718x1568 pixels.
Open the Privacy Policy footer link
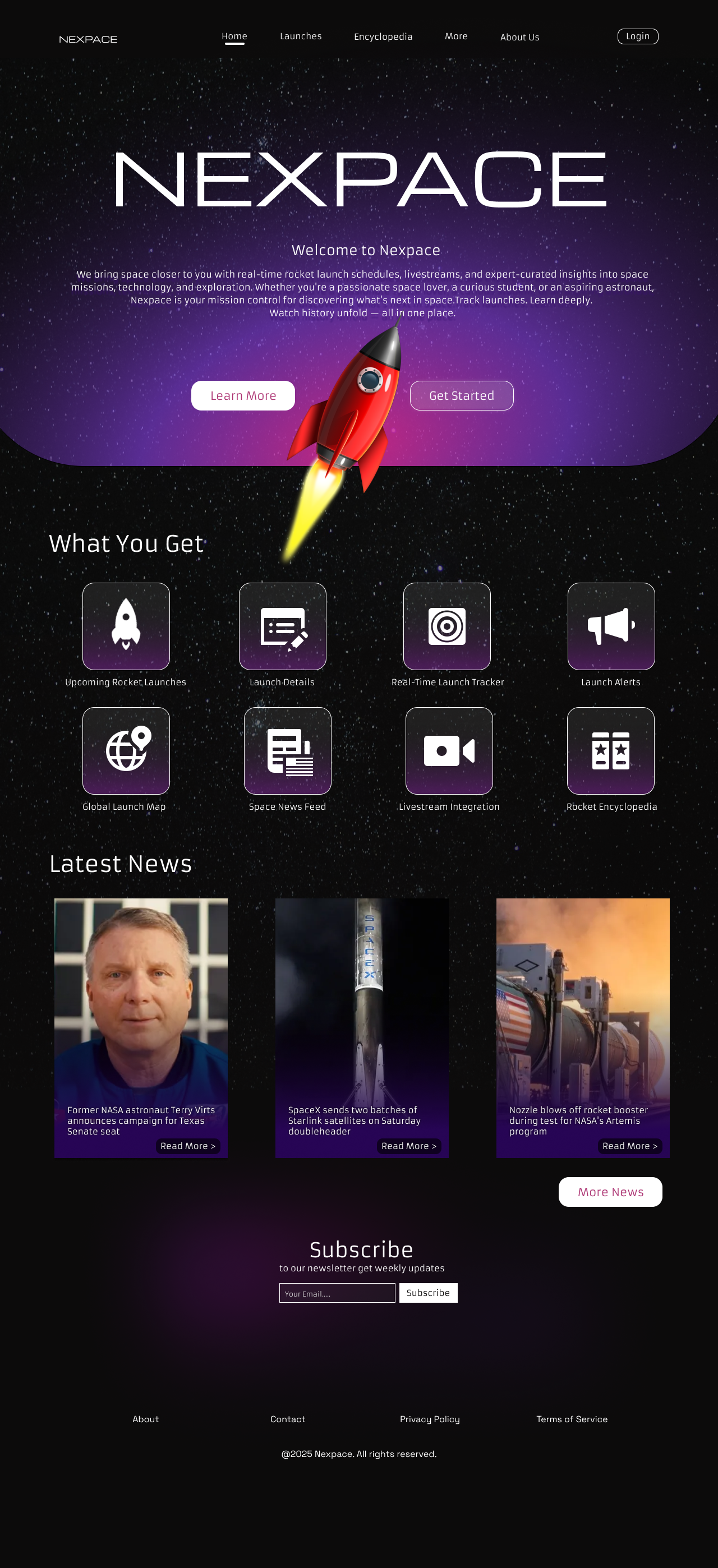429,1419
